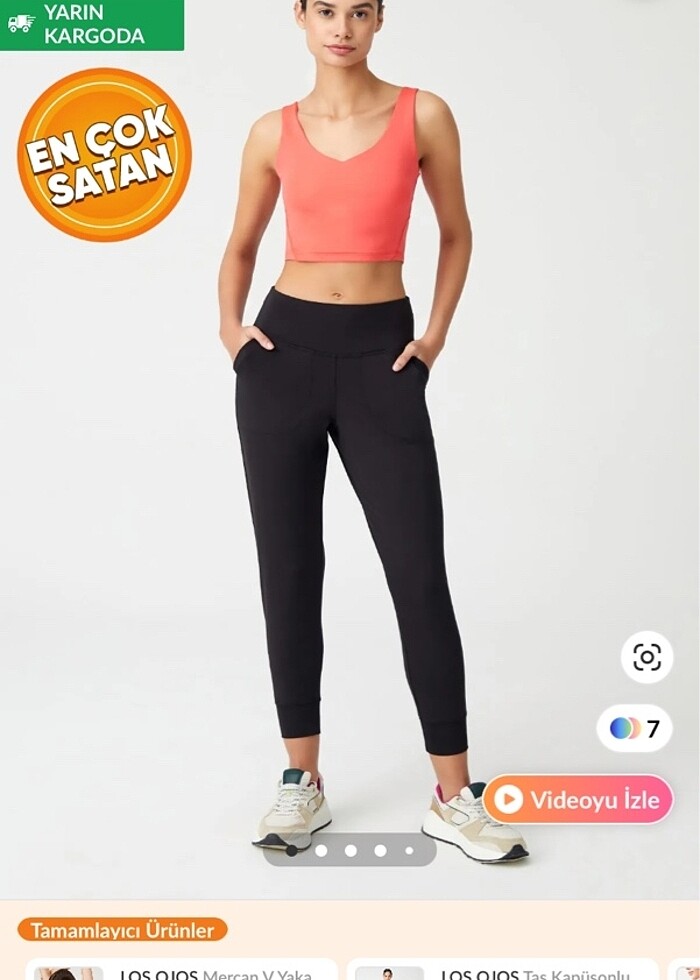Open visual search for similar products
700x980 pixels.
coord(647,657)
